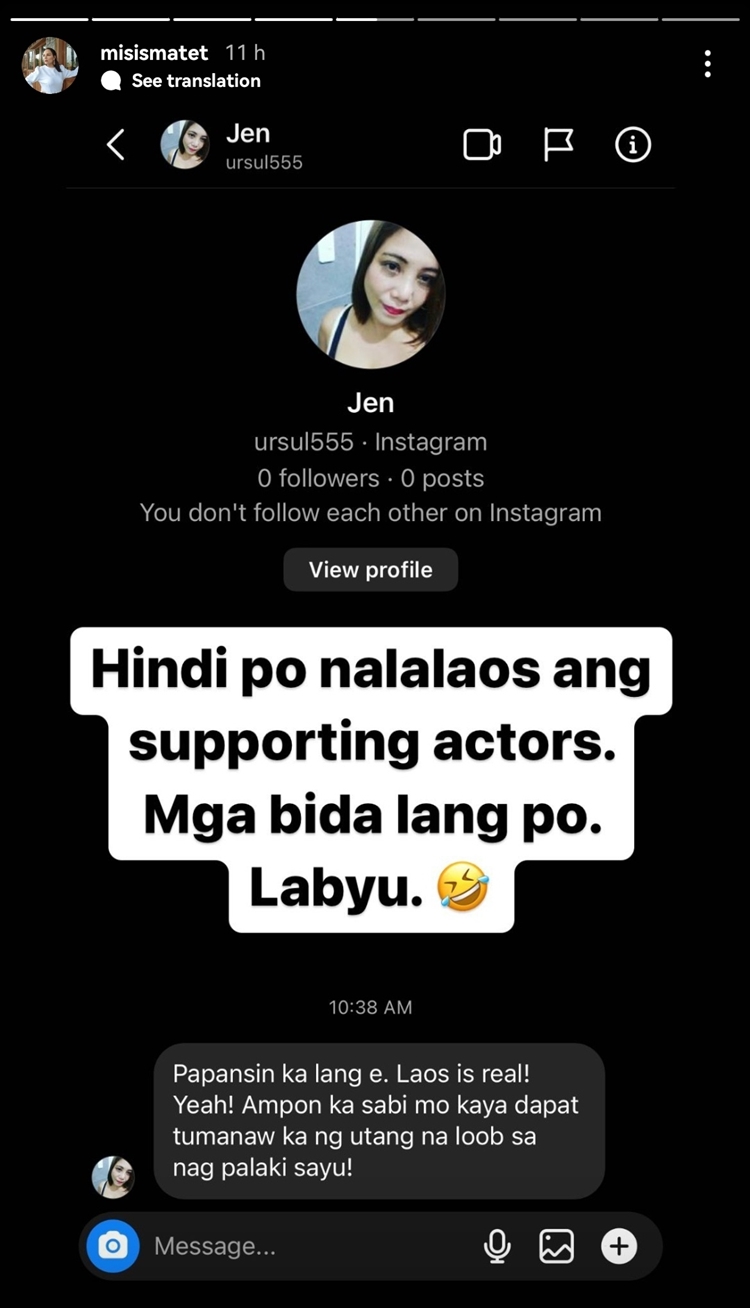The width and height of the screenshot is (750, 1308).
Task: Click the back chevron in the chat header
Action: click(113, 145)
